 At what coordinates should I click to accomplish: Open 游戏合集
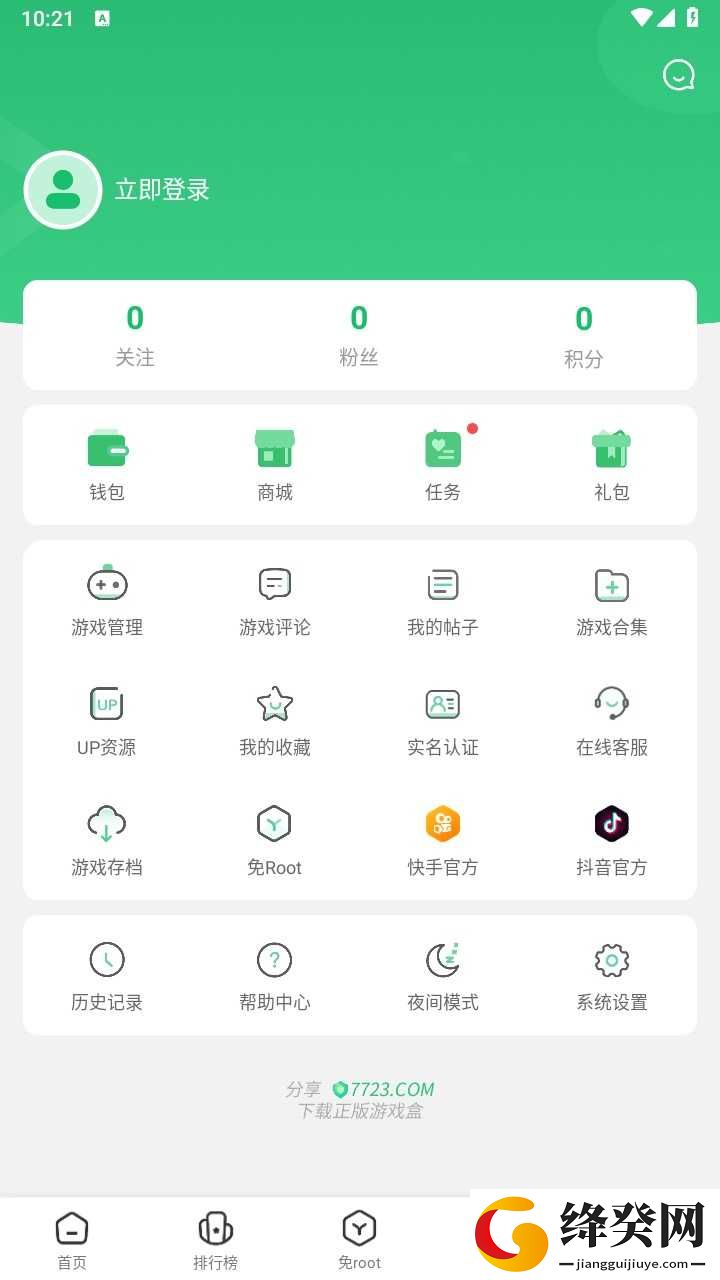[x=612, y=601]
